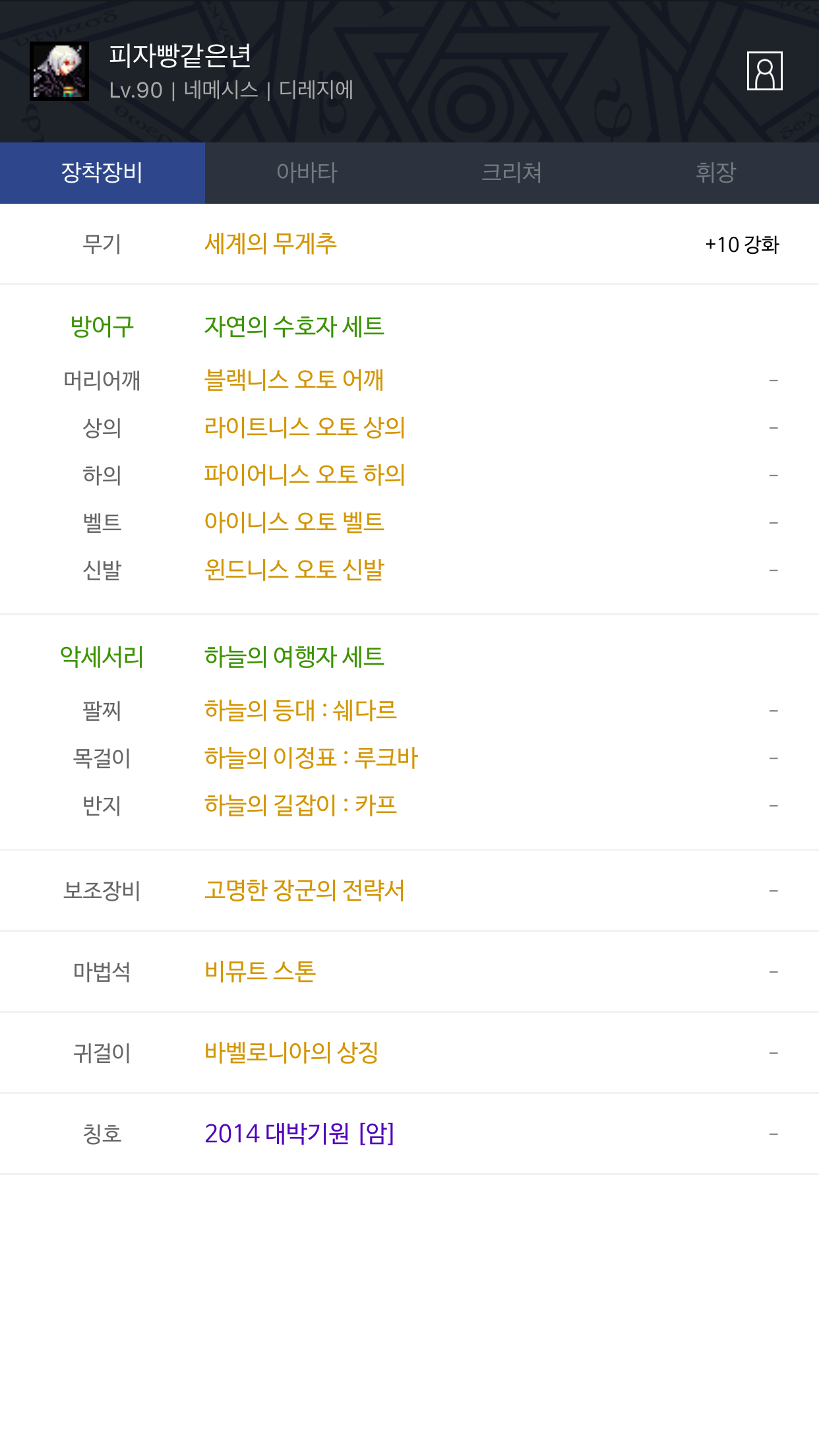The image size is (819, 1456).
Task: View necklace 하늘의 이정표 : 루크바
Action: 311,758
